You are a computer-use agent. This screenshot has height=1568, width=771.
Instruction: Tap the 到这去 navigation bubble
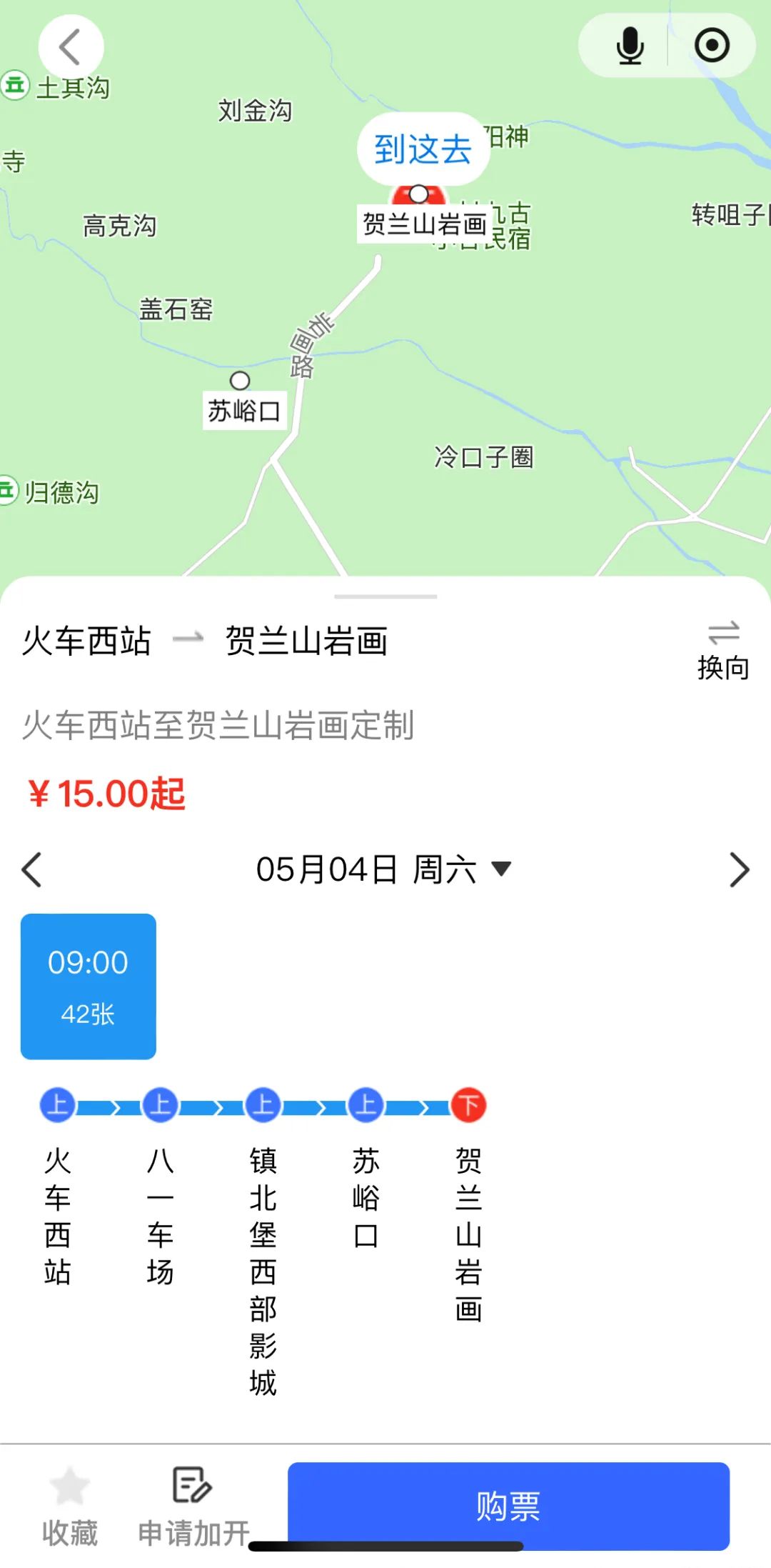[x=423, y=150]
